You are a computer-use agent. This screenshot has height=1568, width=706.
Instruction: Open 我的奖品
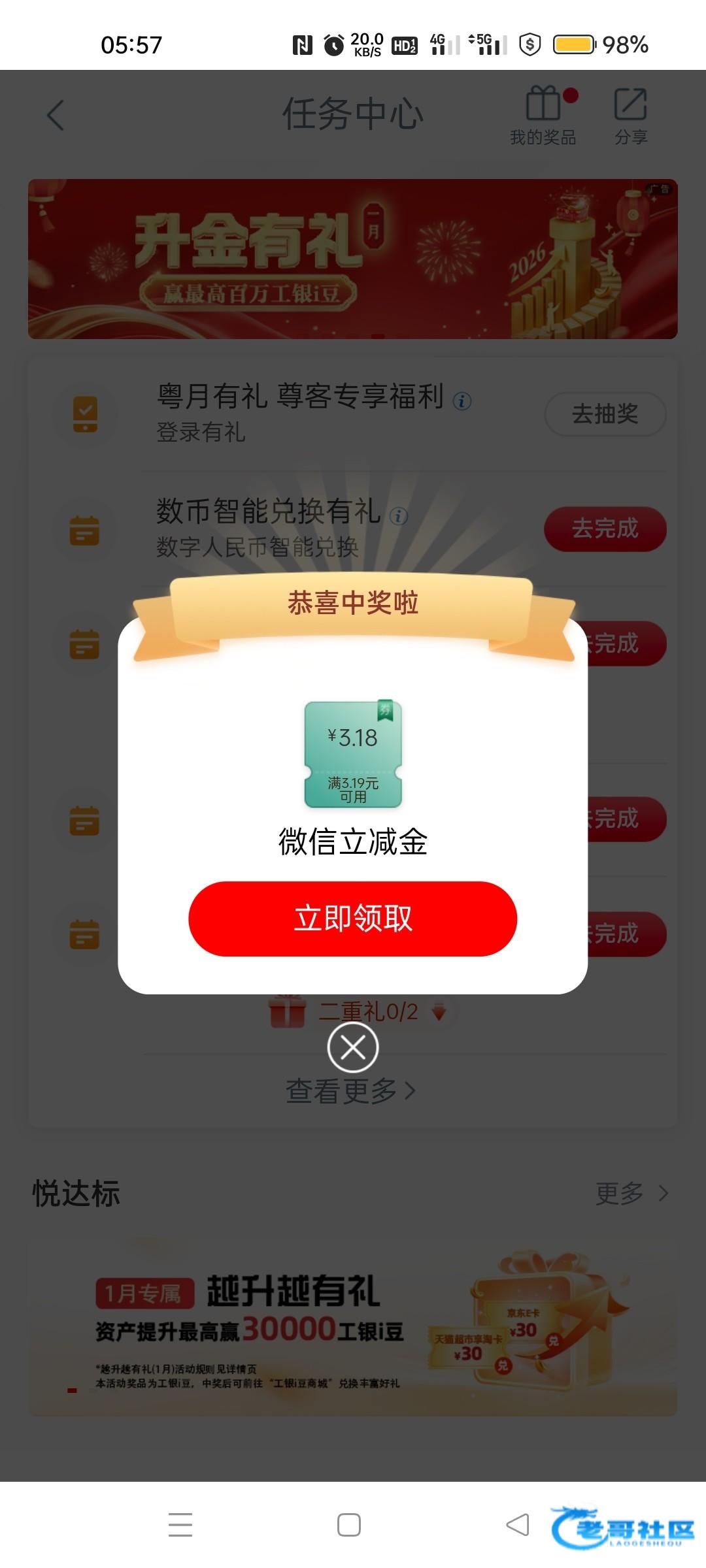[543, 116]
